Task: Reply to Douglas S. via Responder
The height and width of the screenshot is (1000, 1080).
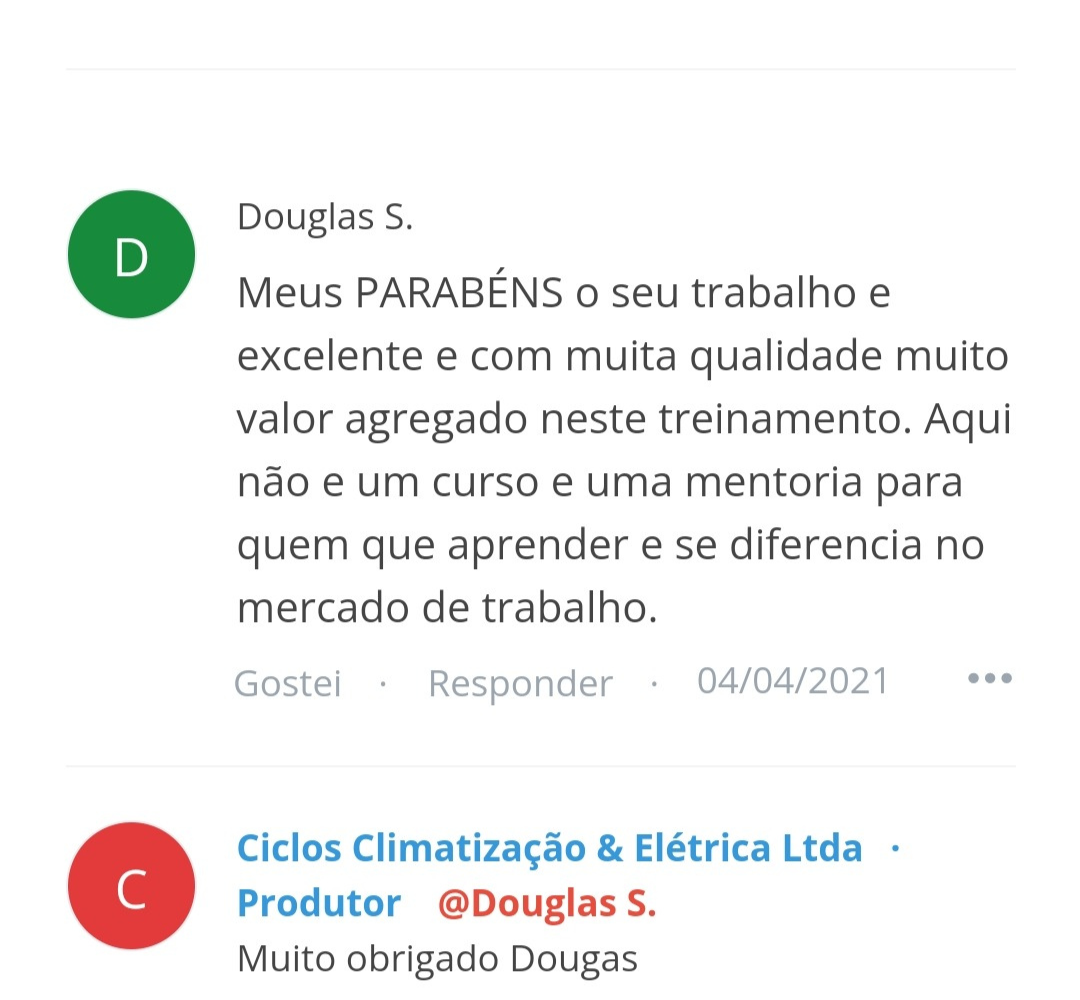Action: pos(519,684)
